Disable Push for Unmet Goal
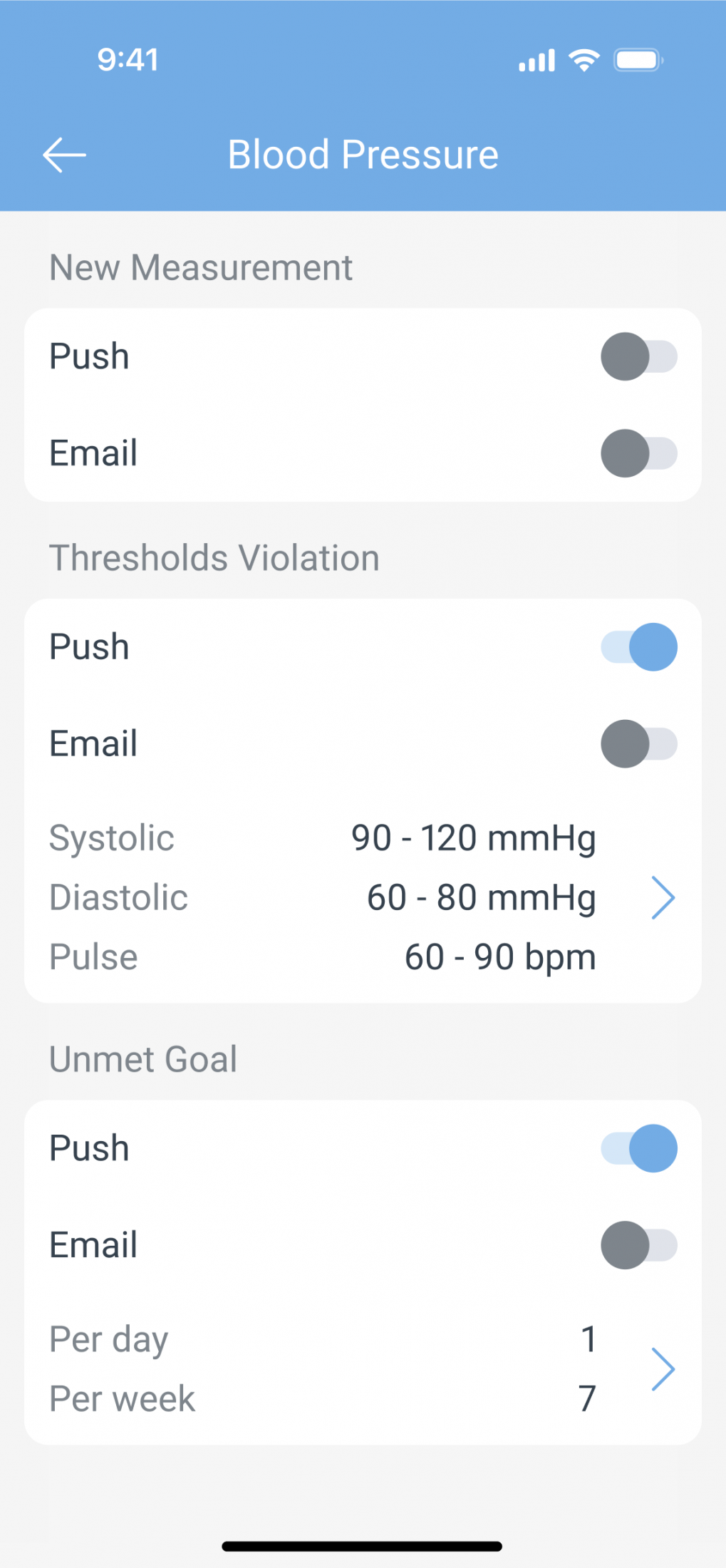The height and width of the screenshot is (1568, 726). tap(639, 1148)
